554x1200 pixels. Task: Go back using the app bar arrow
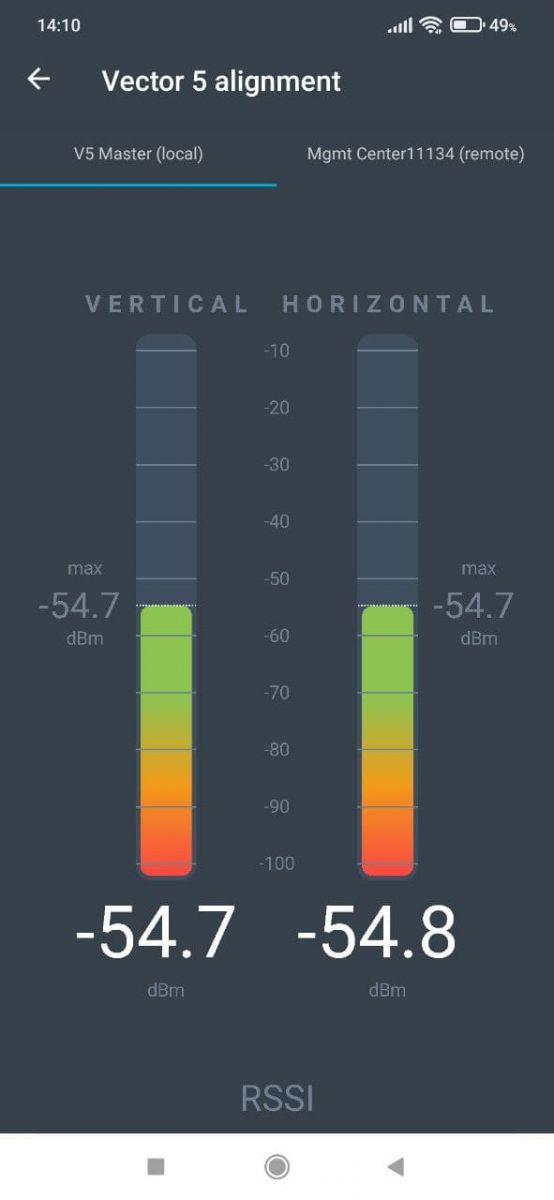pos(39,79)
